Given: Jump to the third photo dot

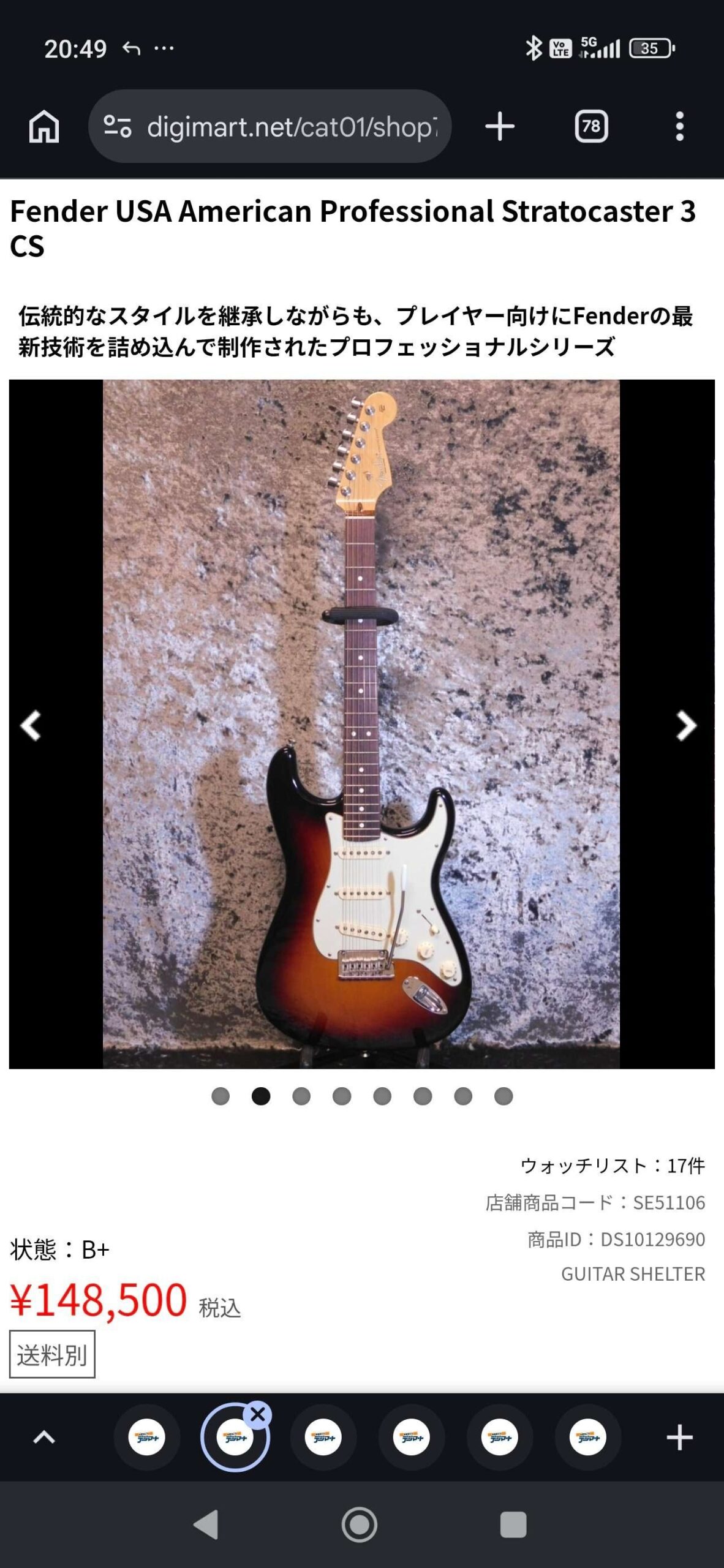Looking at the screenshot, I should click(x=301, y=1096).
